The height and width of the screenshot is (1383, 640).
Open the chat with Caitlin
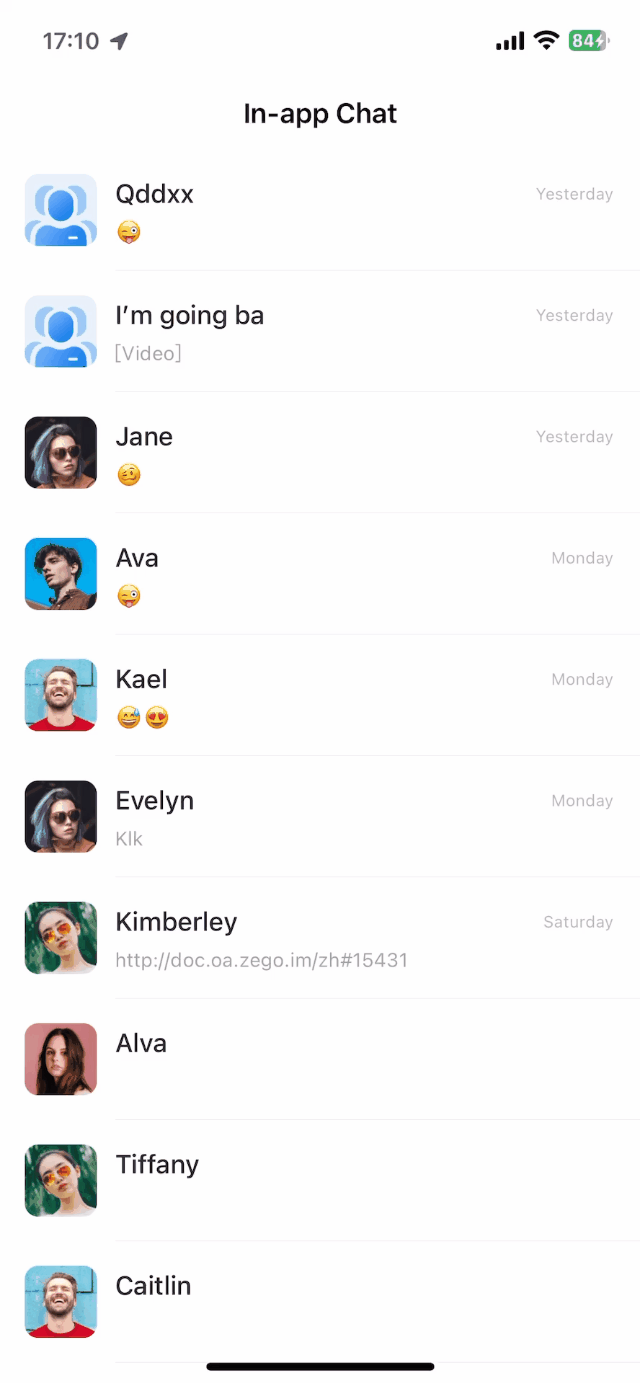tap(320, 1301)
